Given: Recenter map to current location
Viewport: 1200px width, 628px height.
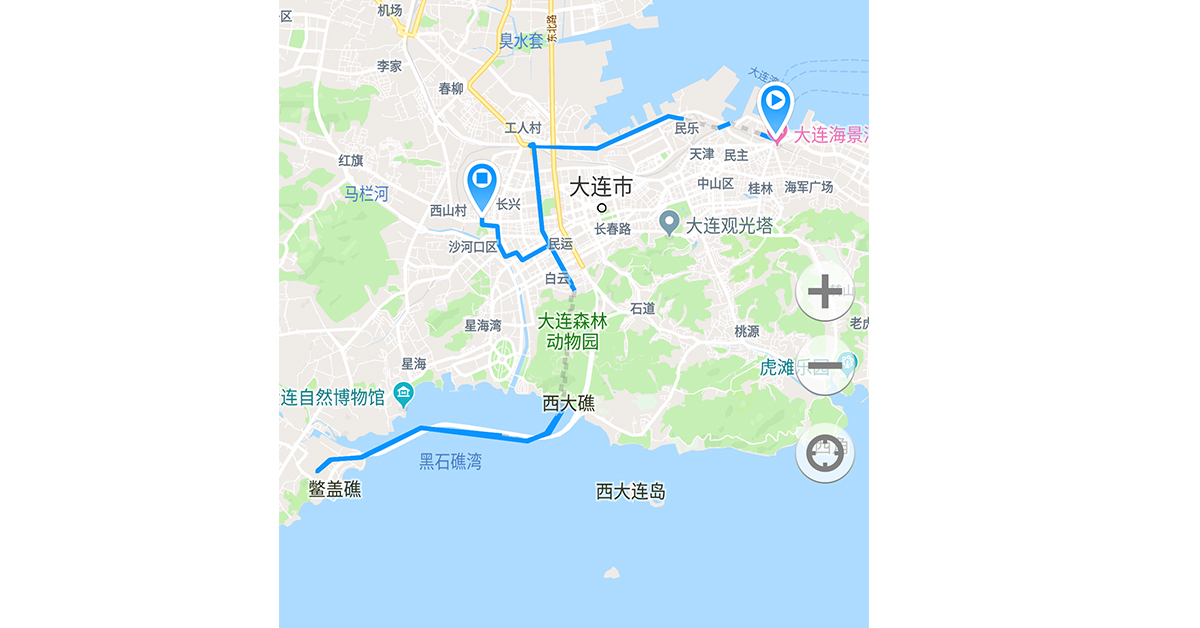Looking at the screenshot, I should tap(824, 455).
